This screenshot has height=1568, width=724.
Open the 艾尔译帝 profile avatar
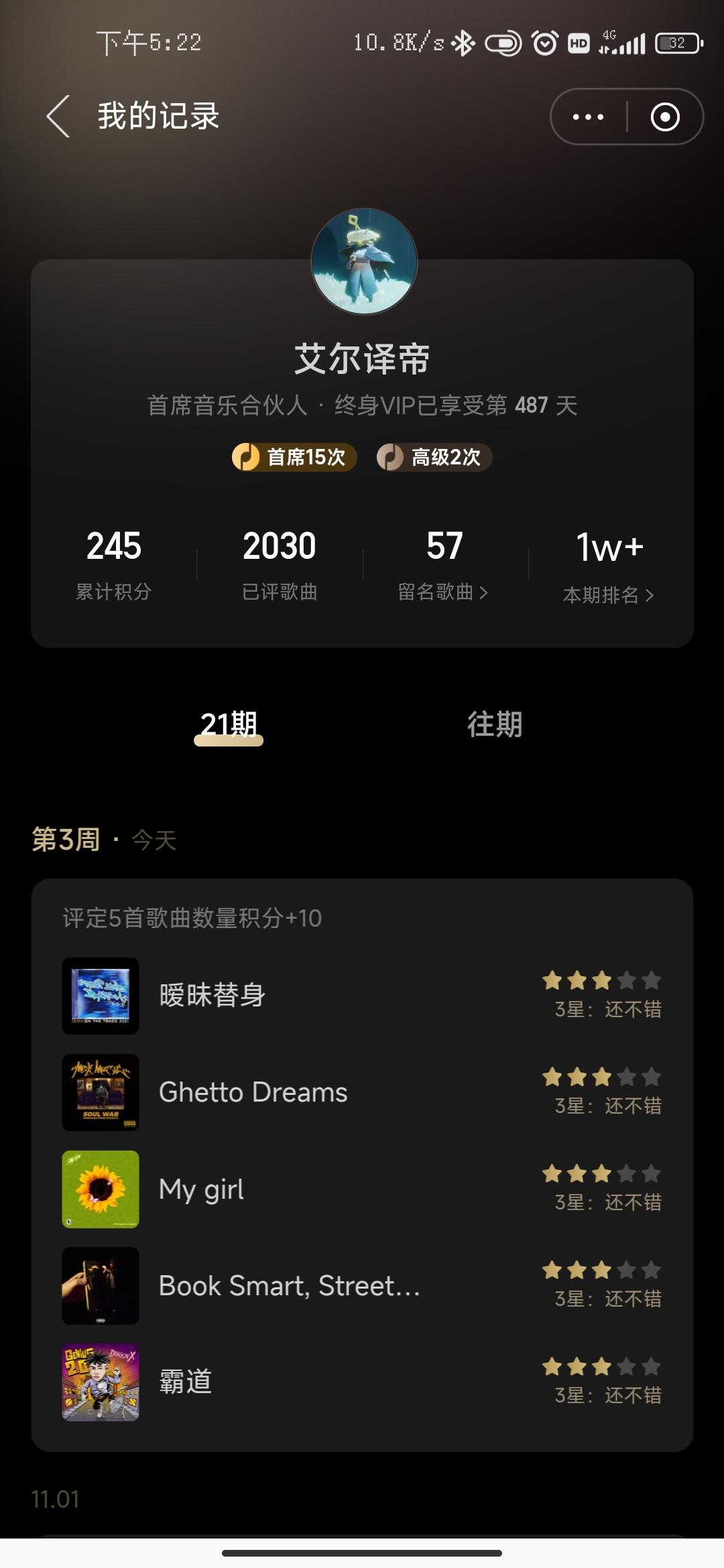point(364,261)
